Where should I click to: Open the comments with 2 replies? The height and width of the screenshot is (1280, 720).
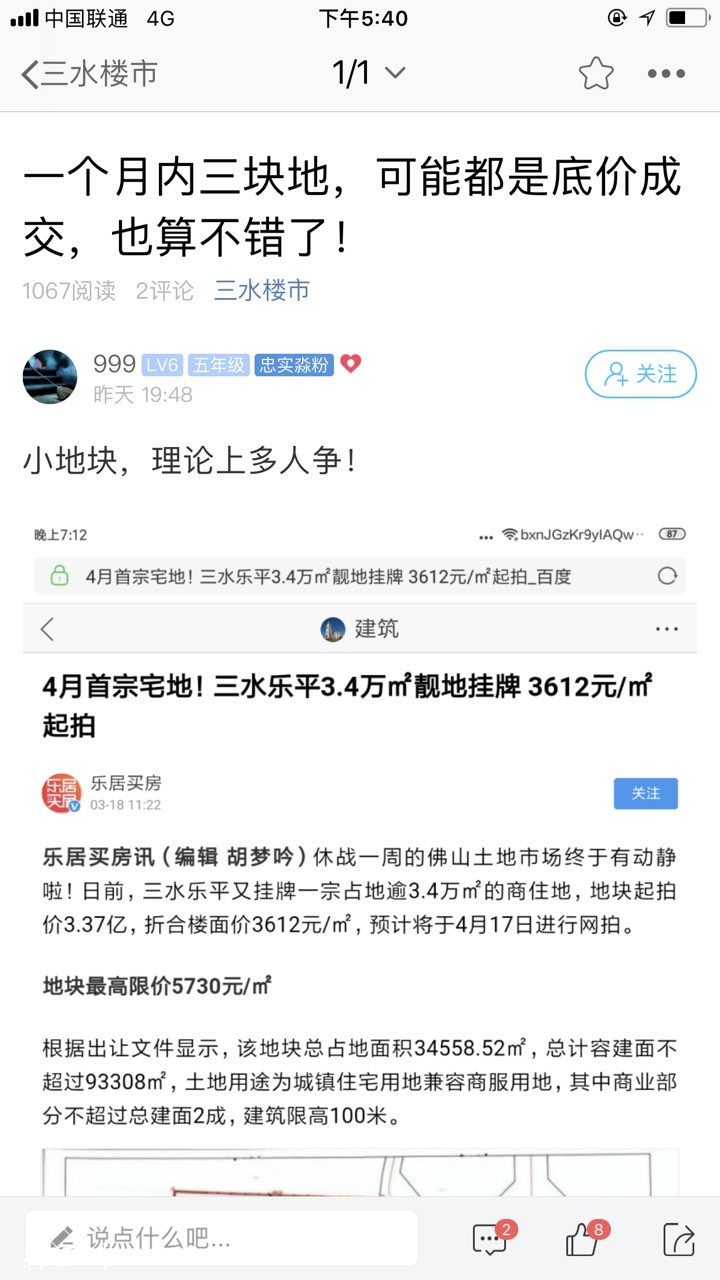pos(491,1239)
